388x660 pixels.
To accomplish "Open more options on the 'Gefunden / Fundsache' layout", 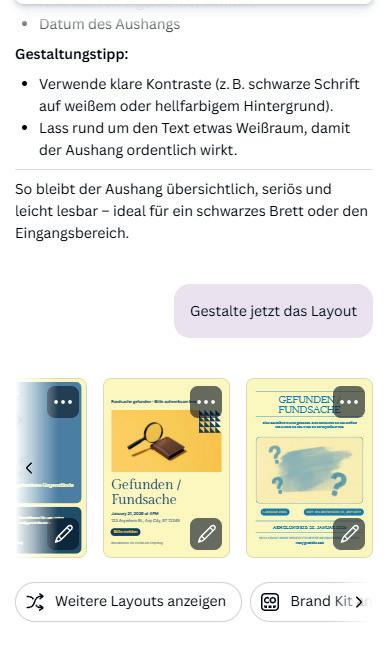I will point(206,402).
